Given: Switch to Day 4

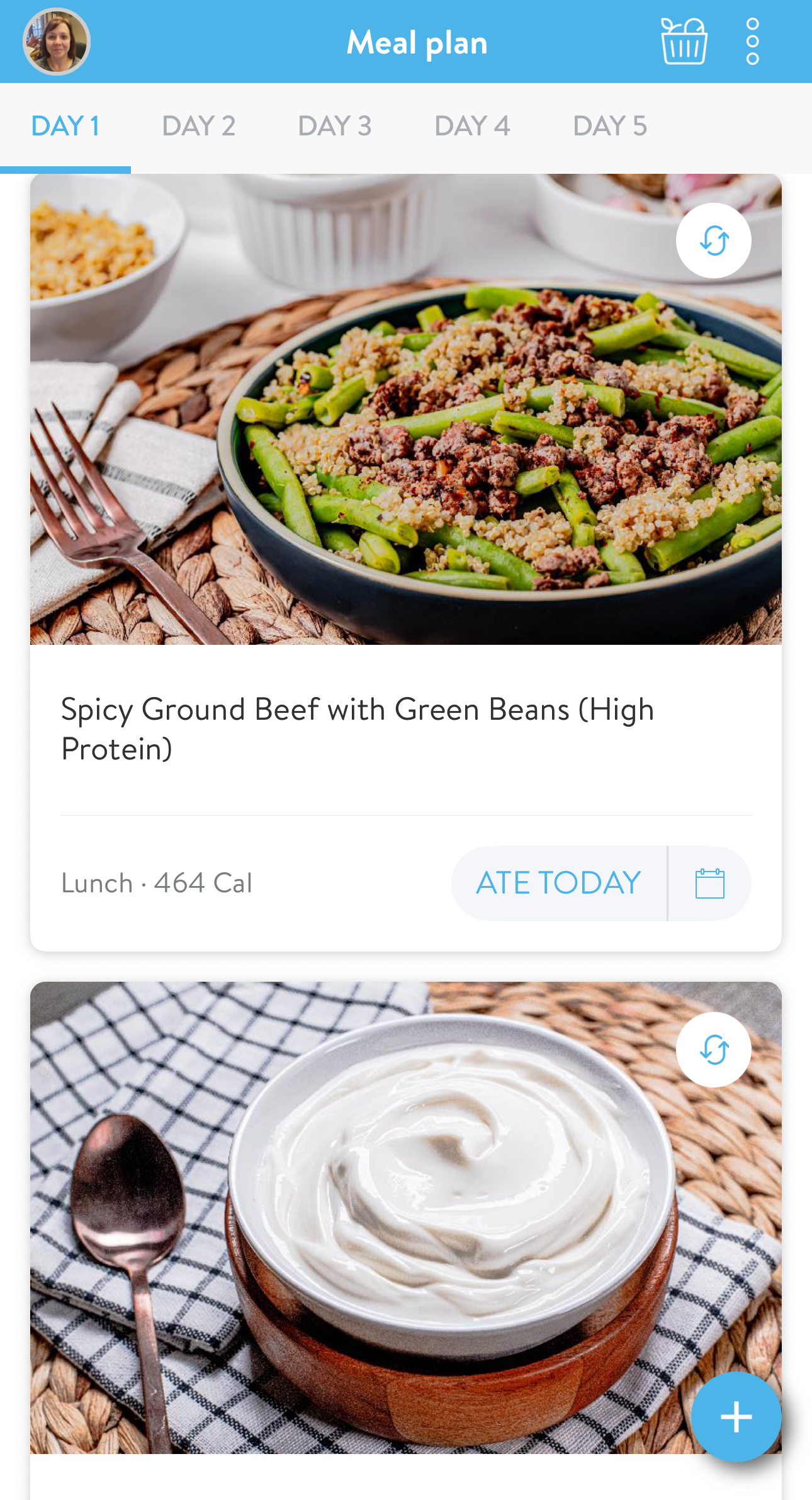Looking at the screenshot, I should [473, 125].
